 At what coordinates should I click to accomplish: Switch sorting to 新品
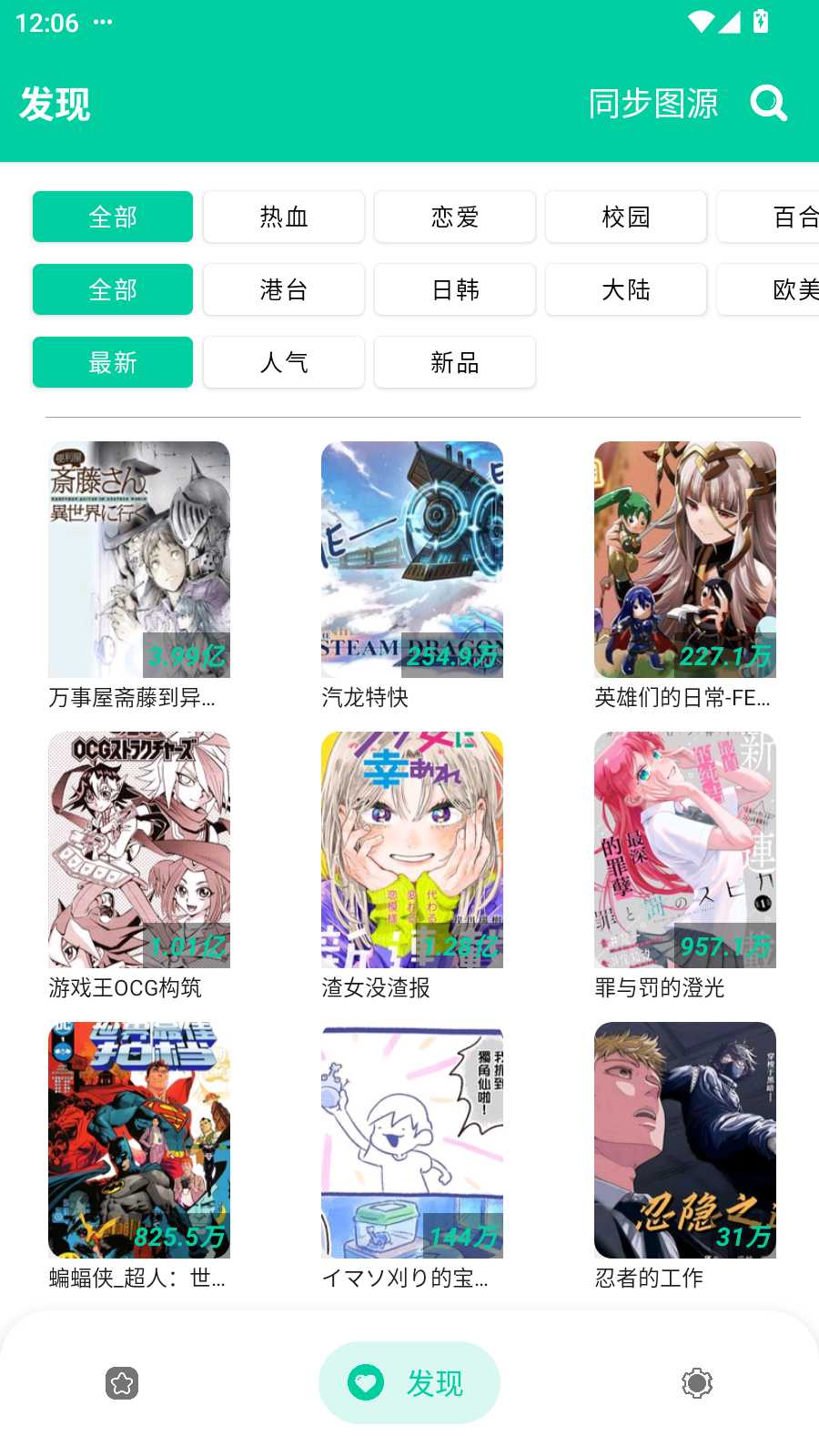click(455, 362)
